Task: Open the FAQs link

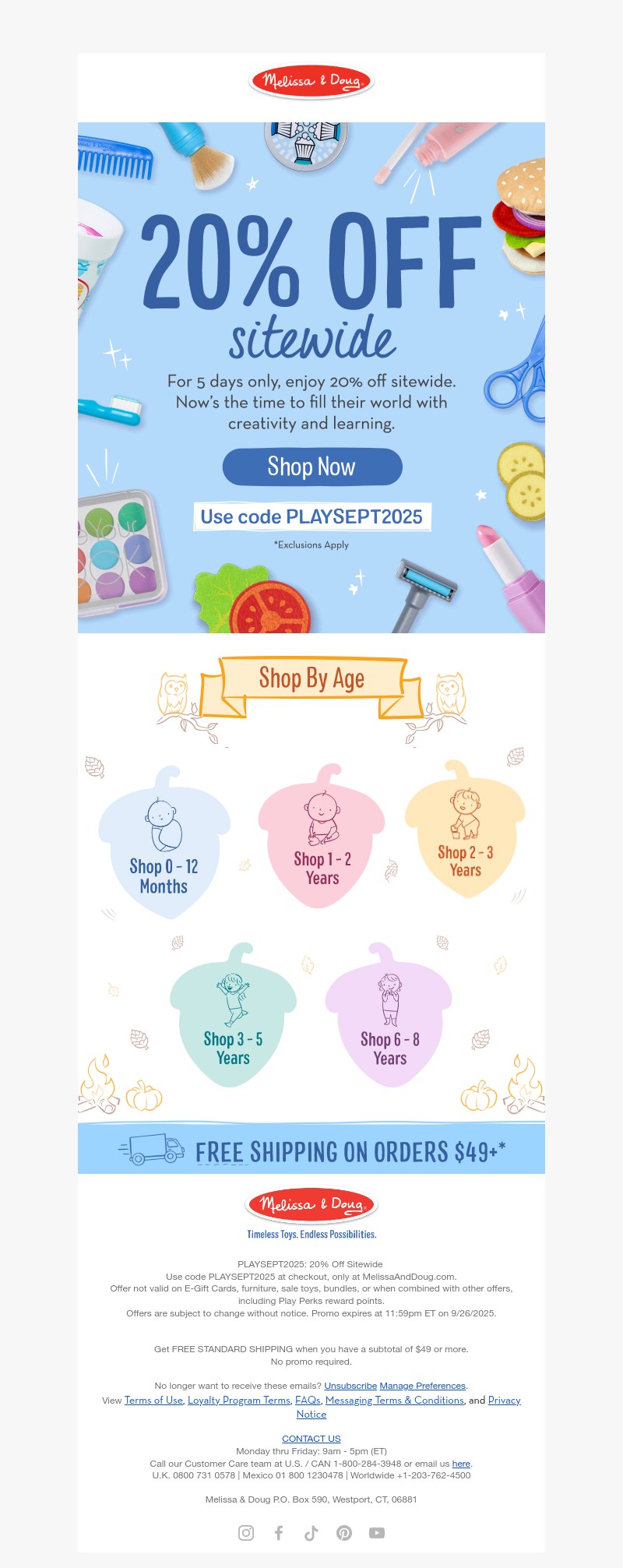Action: (x=308, y=1400)
